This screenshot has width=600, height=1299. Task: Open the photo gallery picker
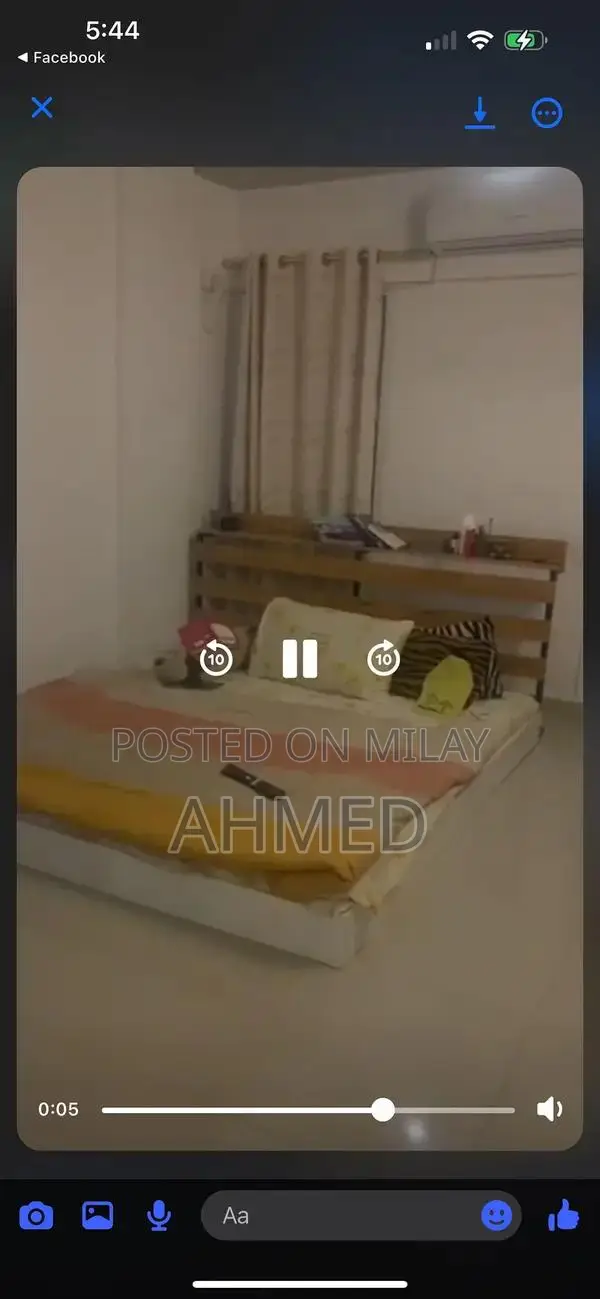(x=97, y=1216)
